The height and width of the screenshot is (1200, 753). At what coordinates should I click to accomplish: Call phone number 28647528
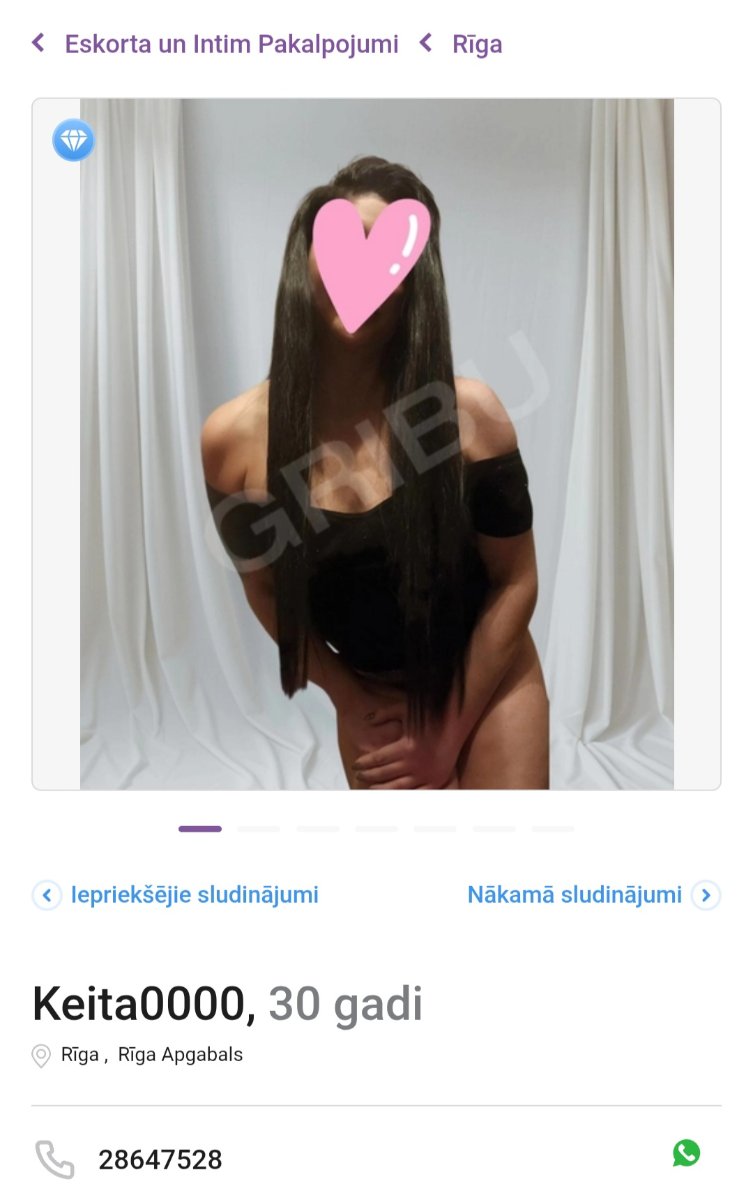click(x=160, y=1160)
